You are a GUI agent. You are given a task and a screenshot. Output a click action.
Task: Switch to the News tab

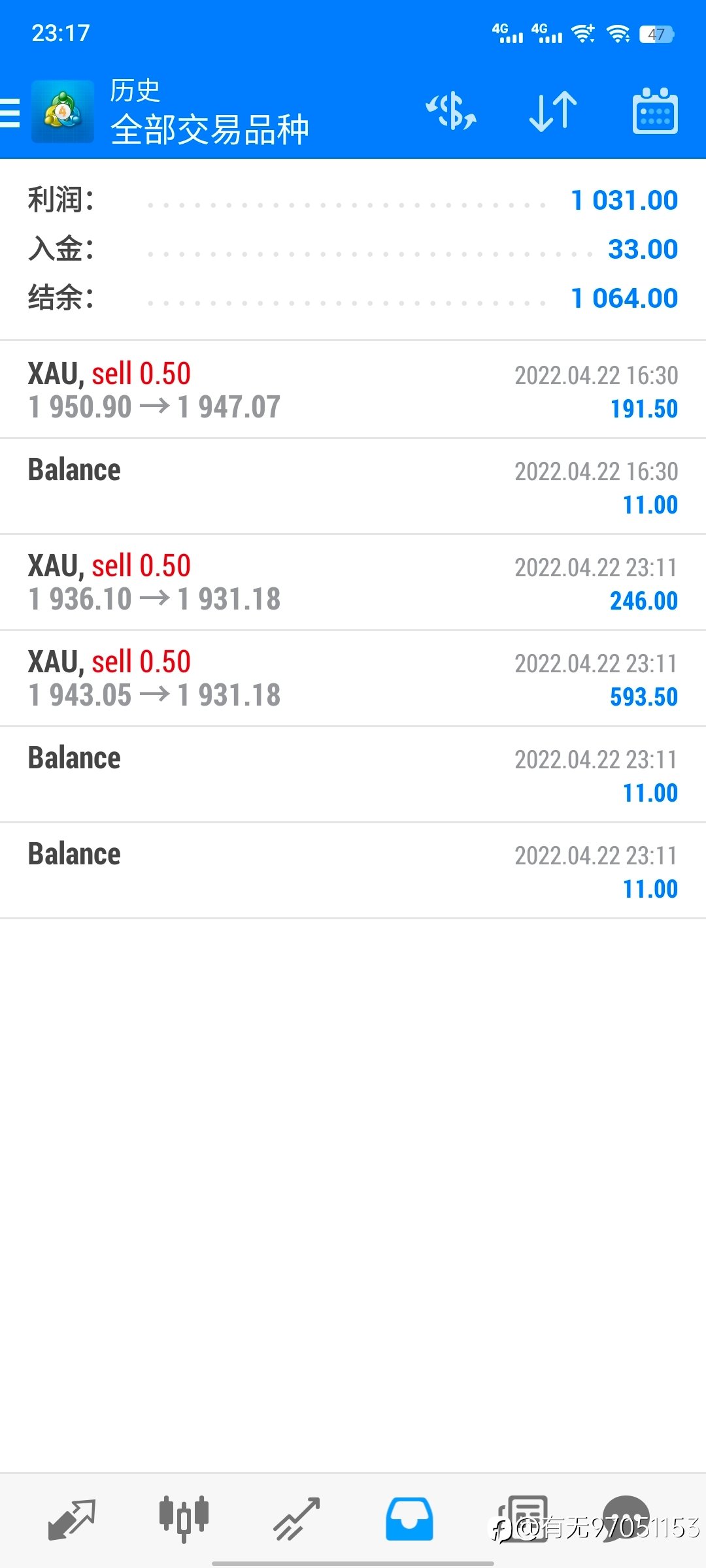(523, 1519)
